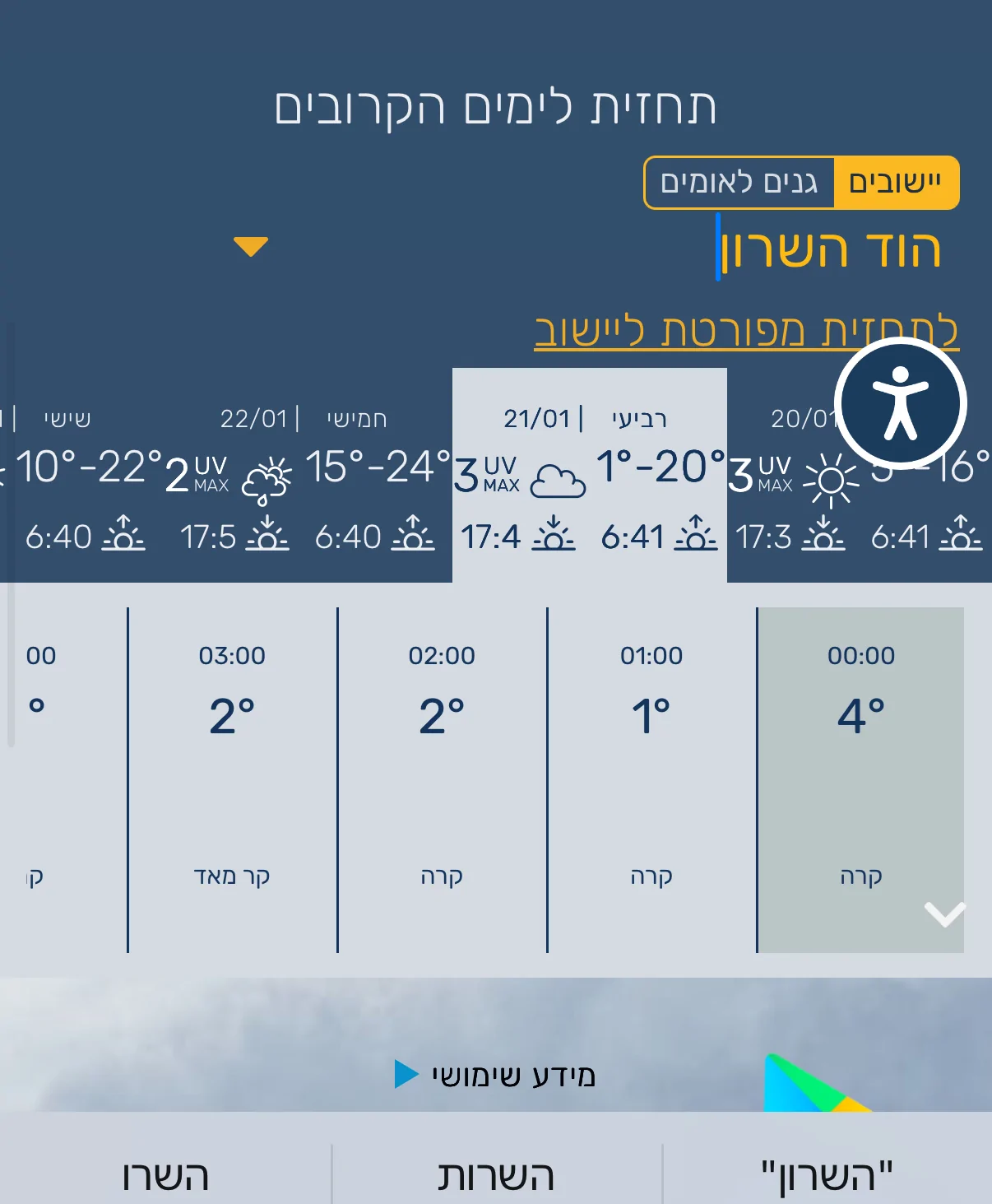Open the הוד השרון location dropdown
Viewport: 992px width, 1204px height.
(x=251, y=247)
